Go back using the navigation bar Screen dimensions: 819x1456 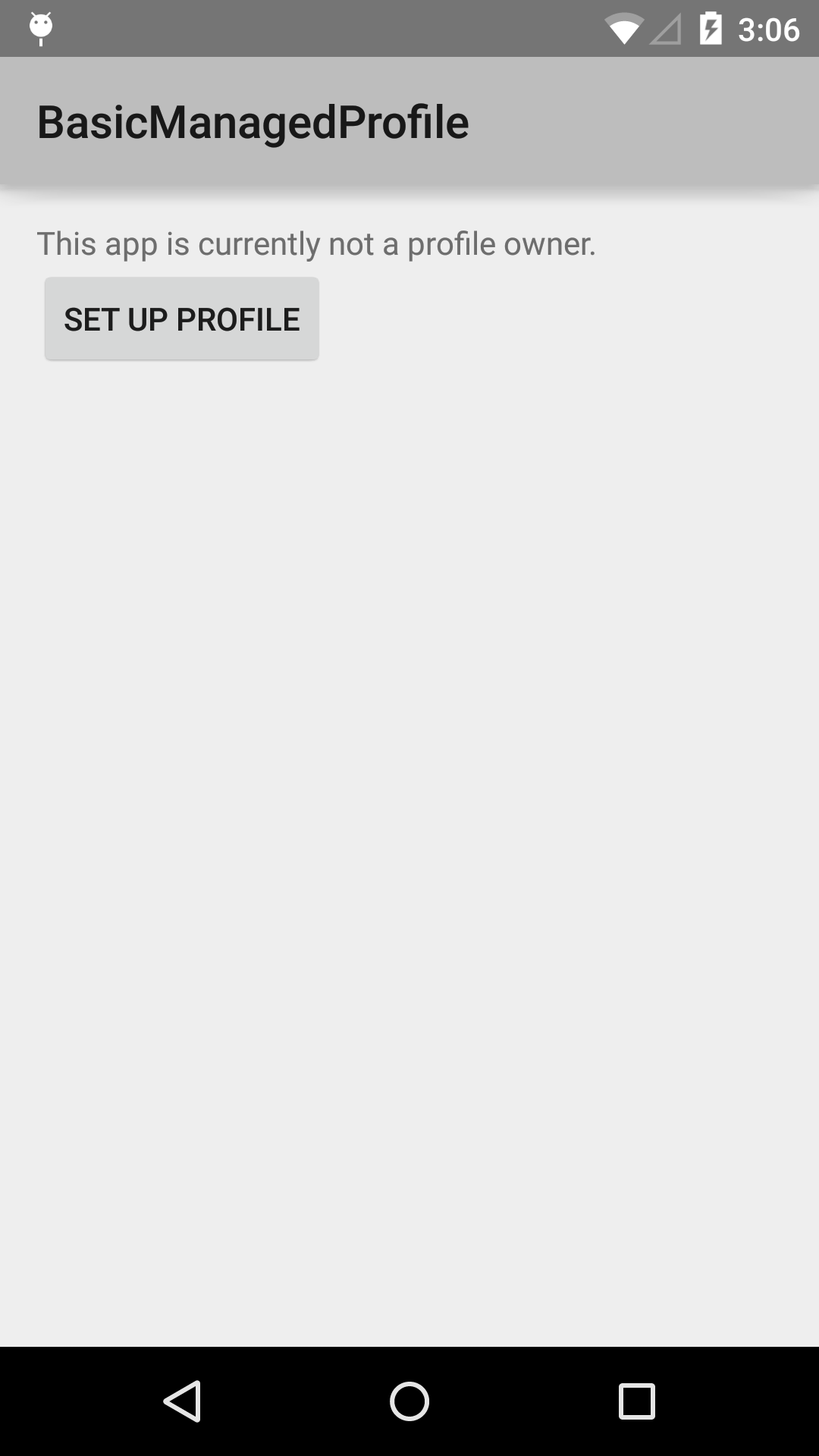point(182,1401)
